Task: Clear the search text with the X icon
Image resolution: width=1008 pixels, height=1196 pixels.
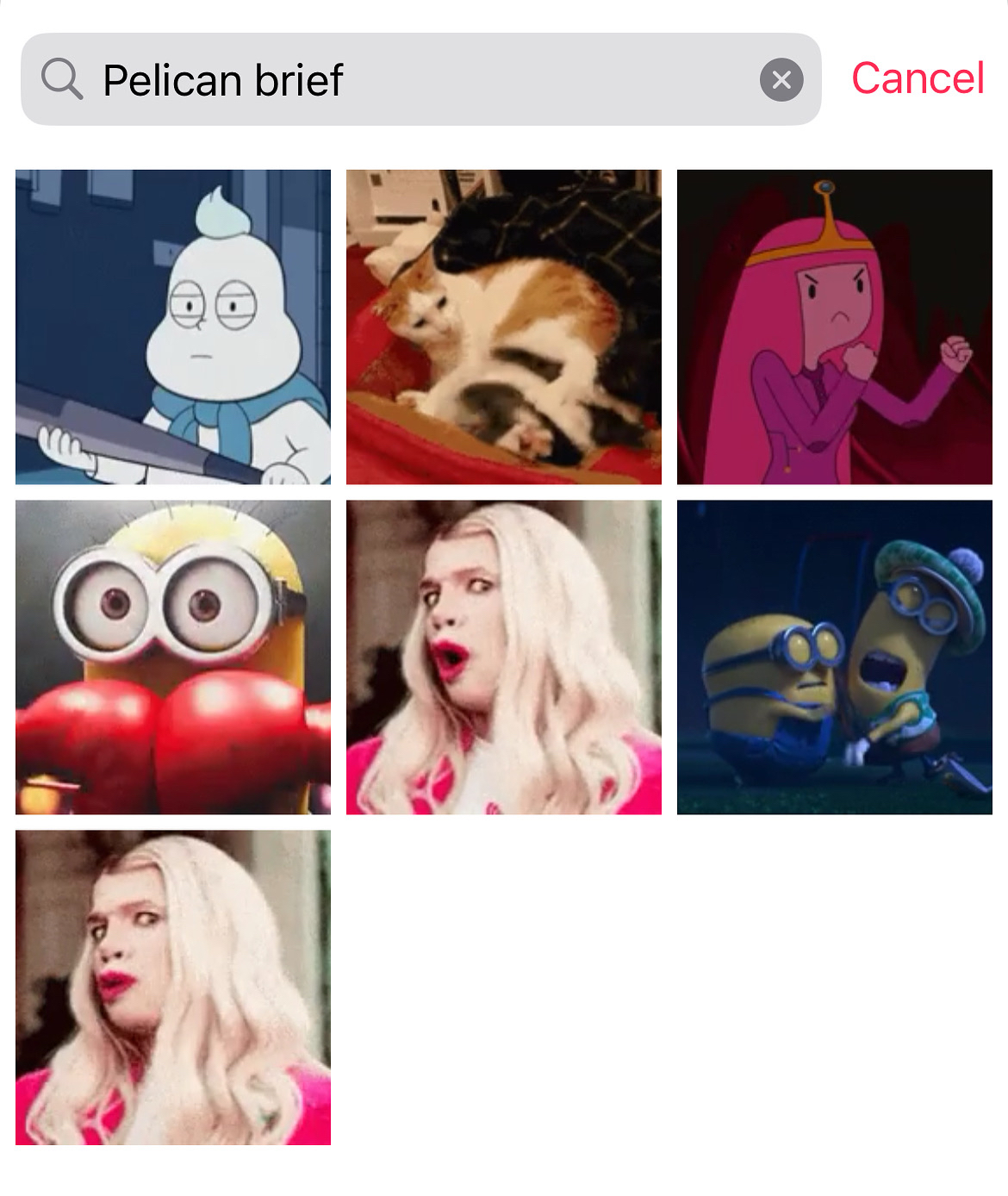Action: 781,80
